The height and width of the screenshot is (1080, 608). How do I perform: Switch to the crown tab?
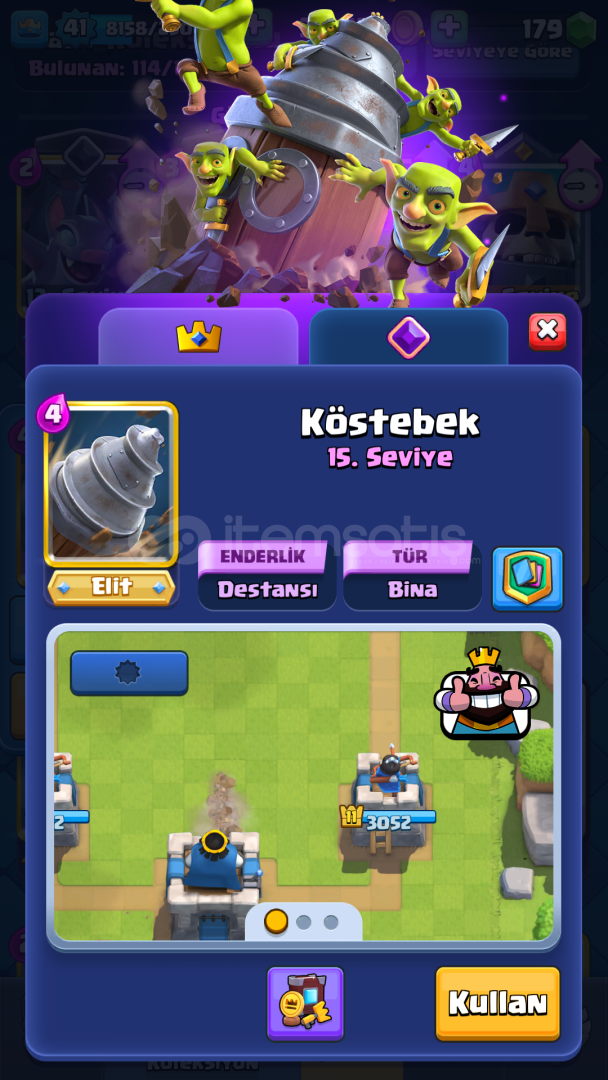198,337
